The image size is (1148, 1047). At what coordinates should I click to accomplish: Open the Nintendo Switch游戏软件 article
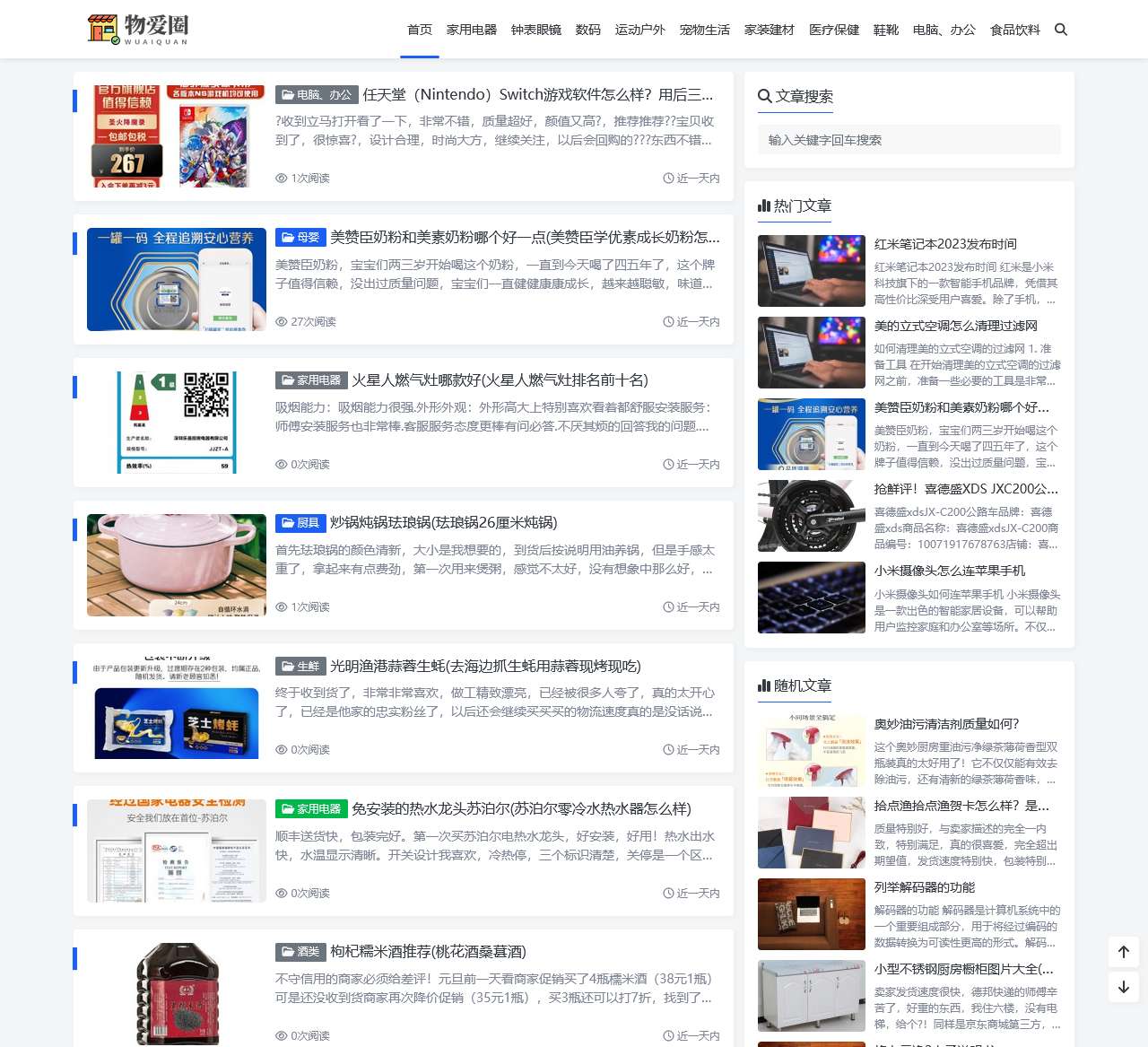tap(538, 94)
